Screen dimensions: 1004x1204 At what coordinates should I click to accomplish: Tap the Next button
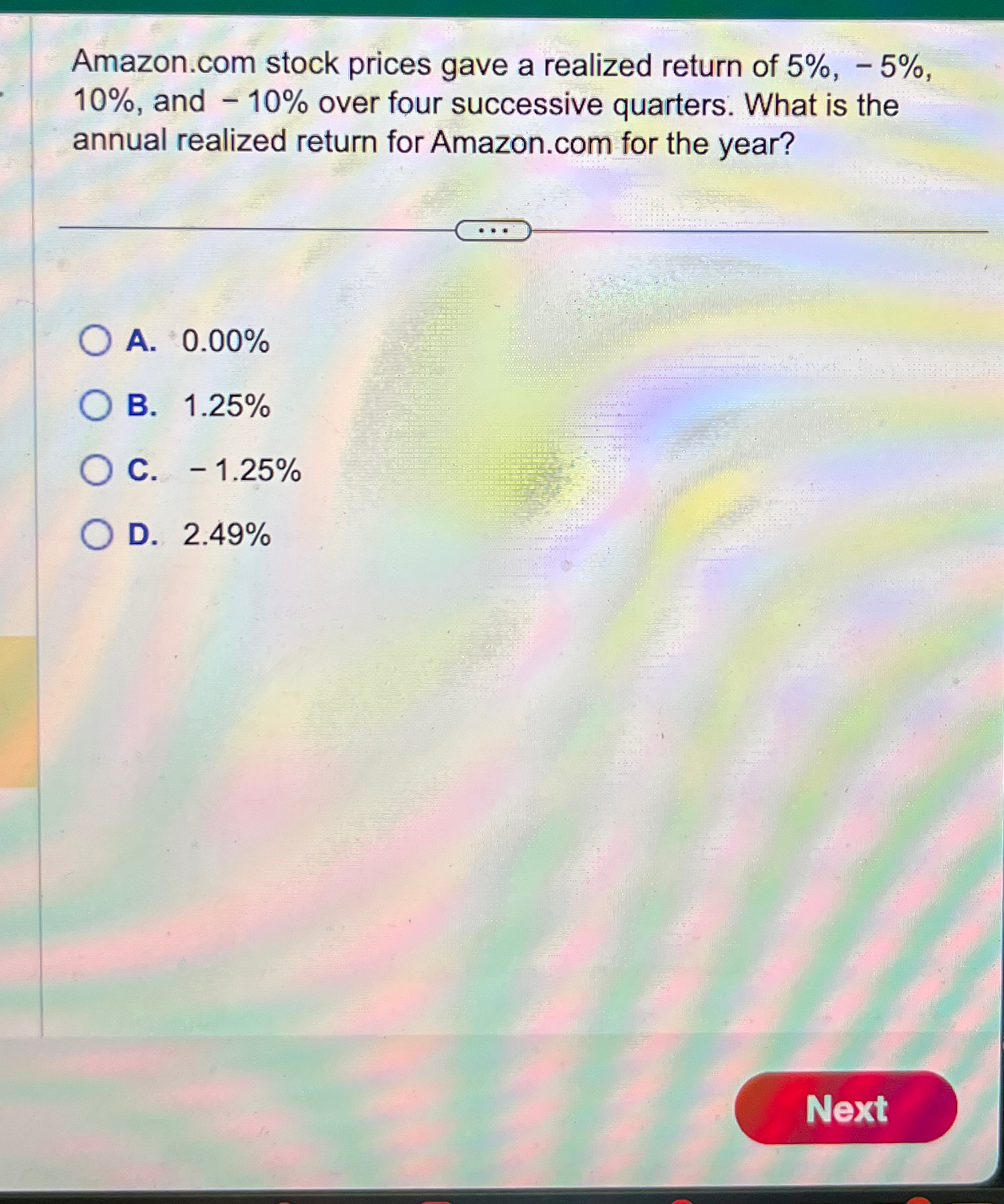tap(845, 1108)
